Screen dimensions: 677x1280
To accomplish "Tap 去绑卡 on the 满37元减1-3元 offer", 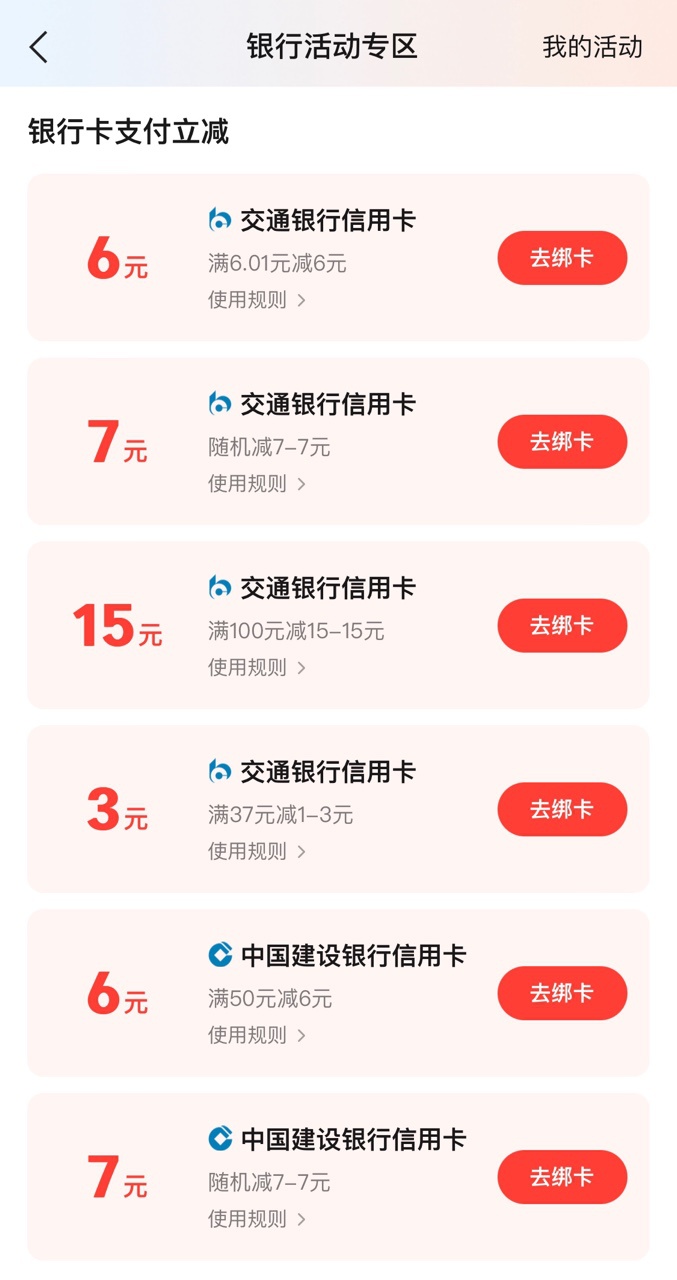I will pos(562,810).
